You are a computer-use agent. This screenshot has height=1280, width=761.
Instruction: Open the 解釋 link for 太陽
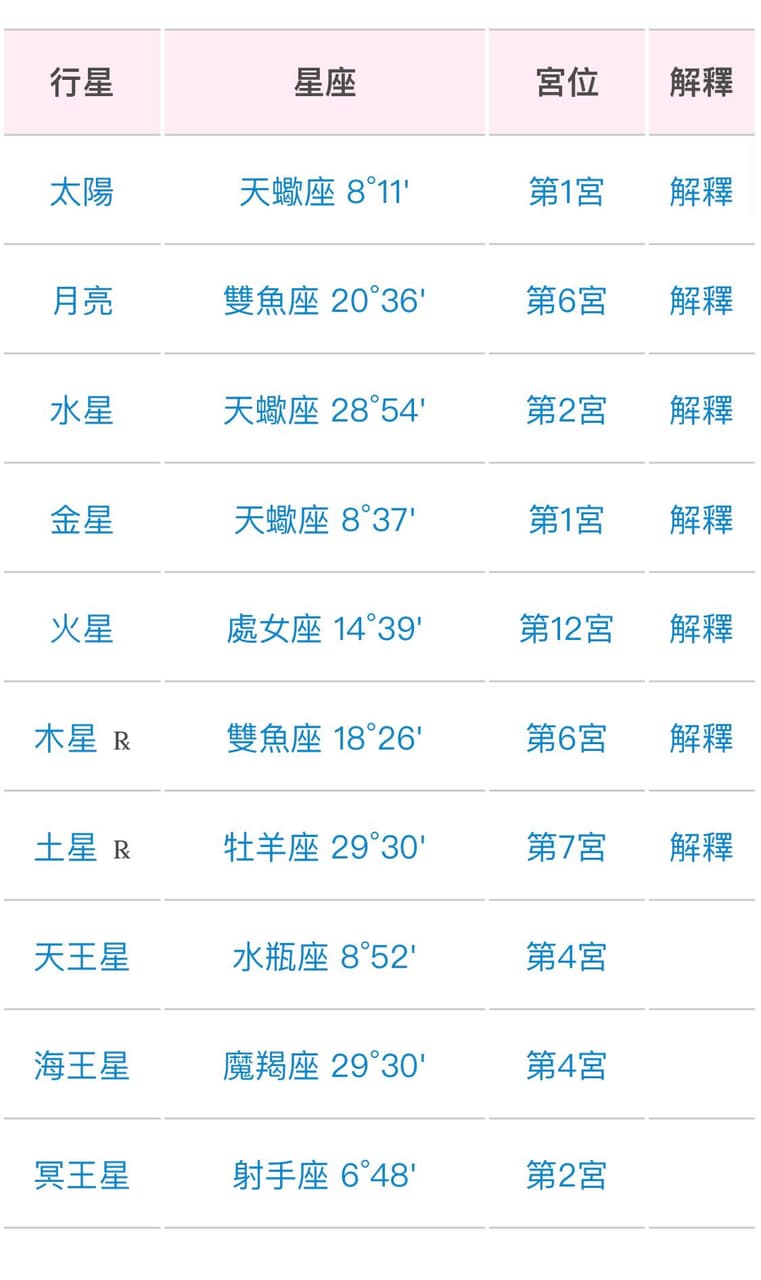tap(701, 191)
